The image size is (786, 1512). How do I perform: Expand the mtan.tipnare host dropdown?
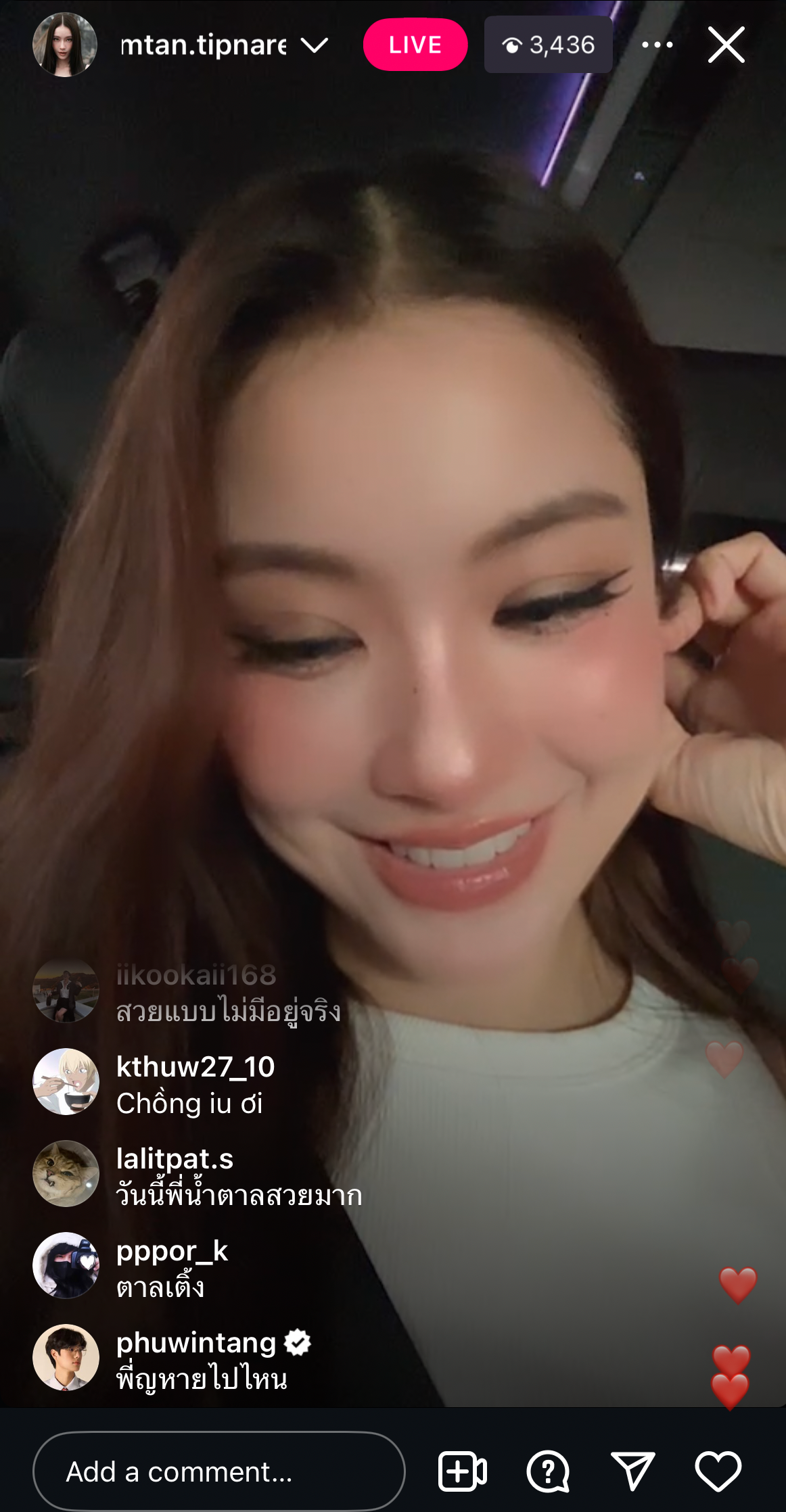pos(315,45)
